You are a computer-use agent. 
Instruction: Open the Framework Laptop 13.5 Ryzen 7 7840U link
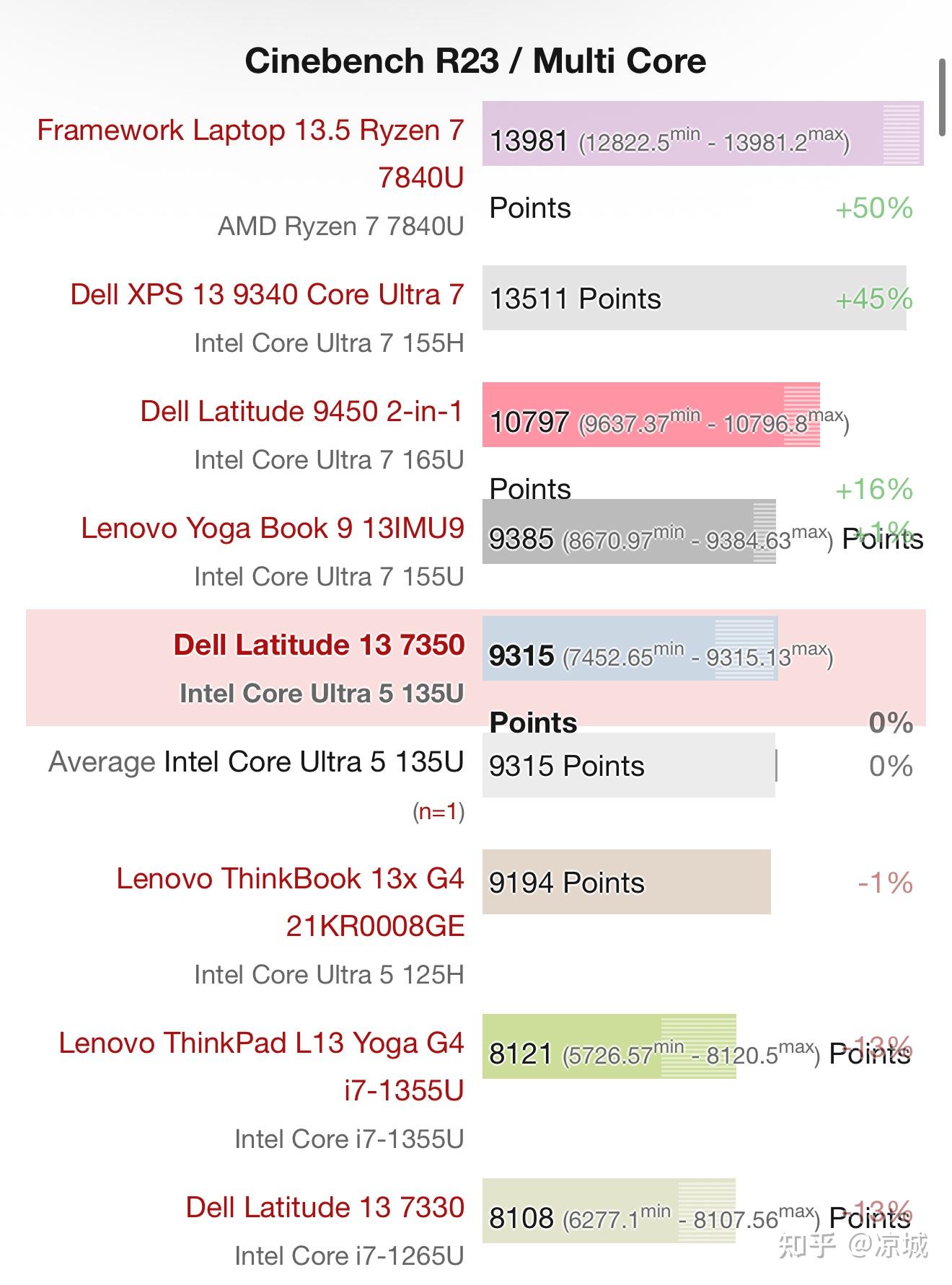[x=250, y=131]
